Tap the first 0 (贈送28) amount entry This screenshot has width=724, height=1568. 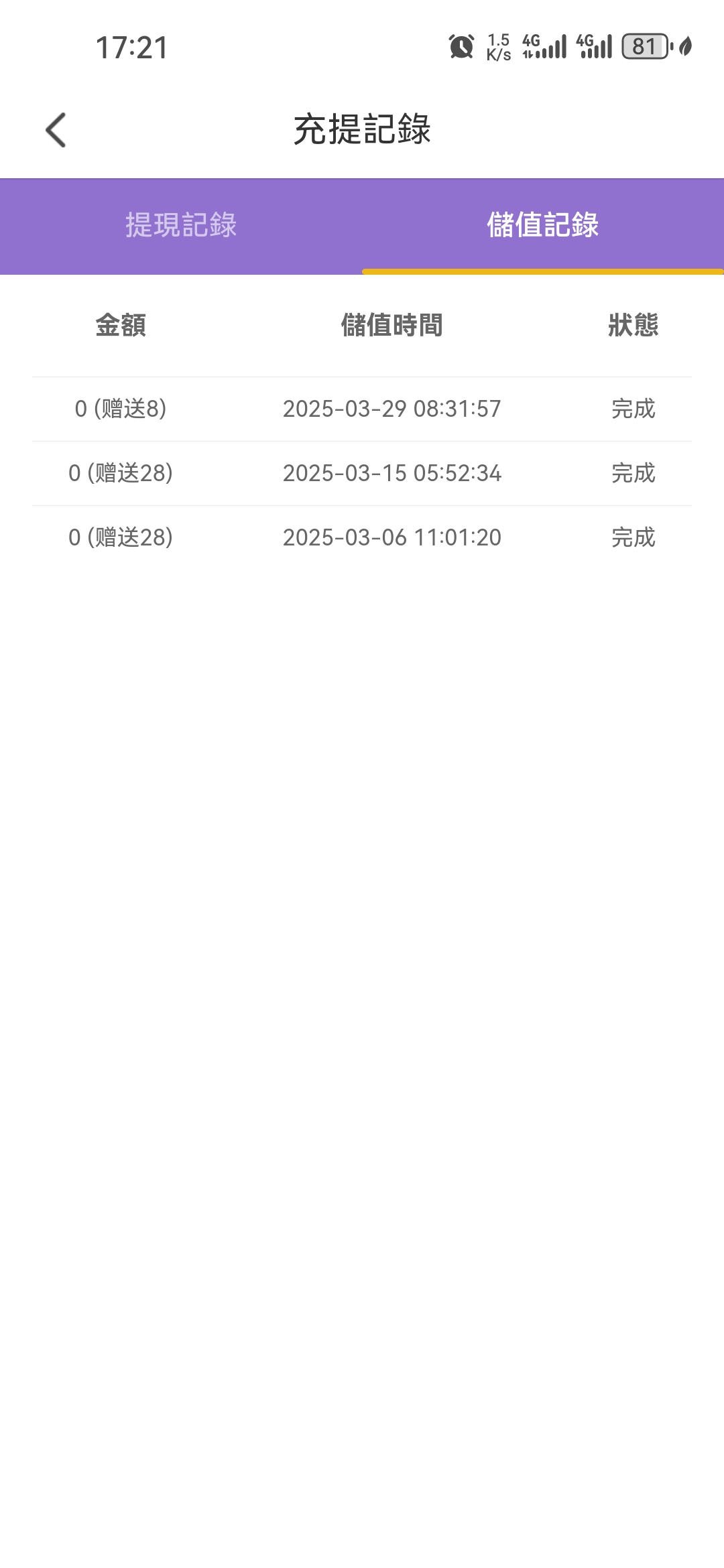pyautogui.click(x=121, y=473)
